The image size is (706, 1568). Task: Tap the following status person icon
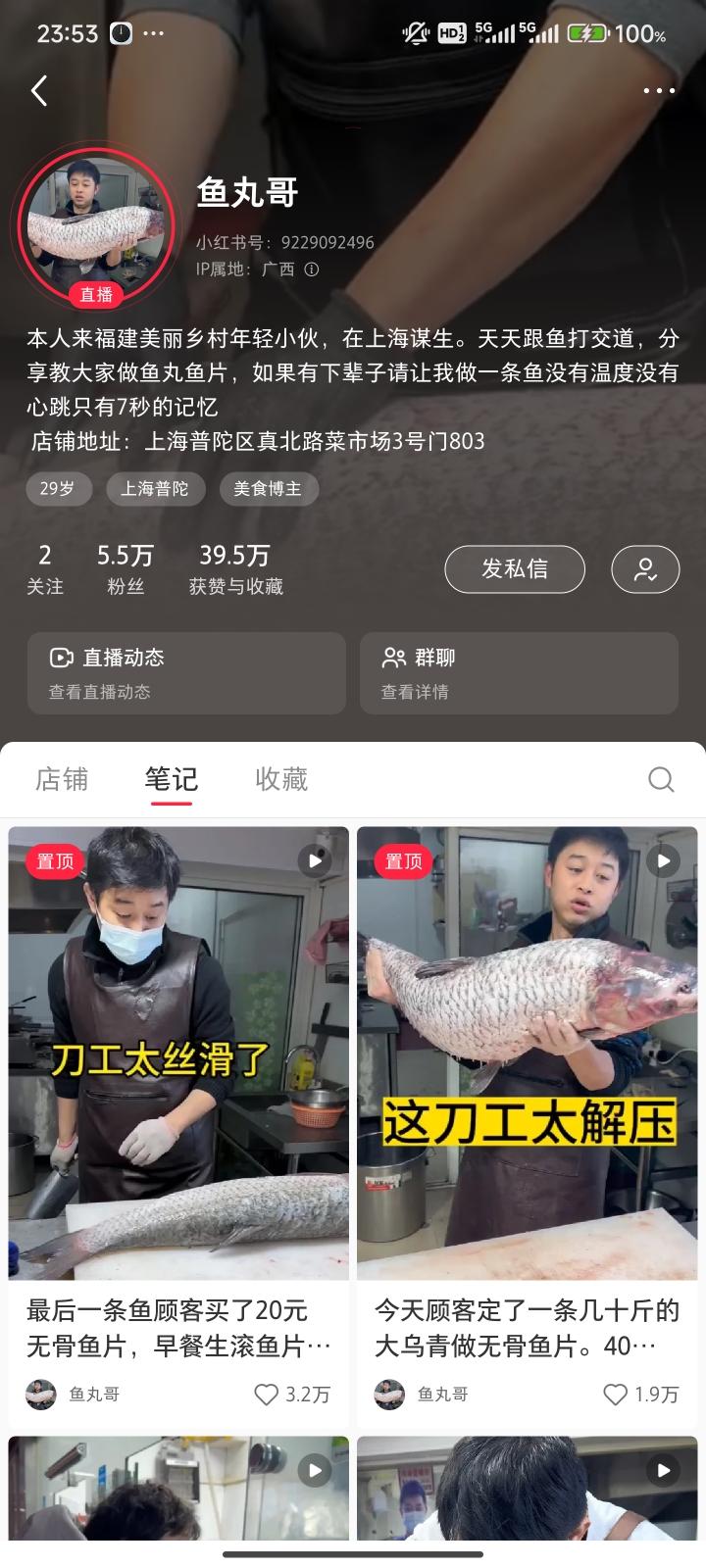[645, 569]
